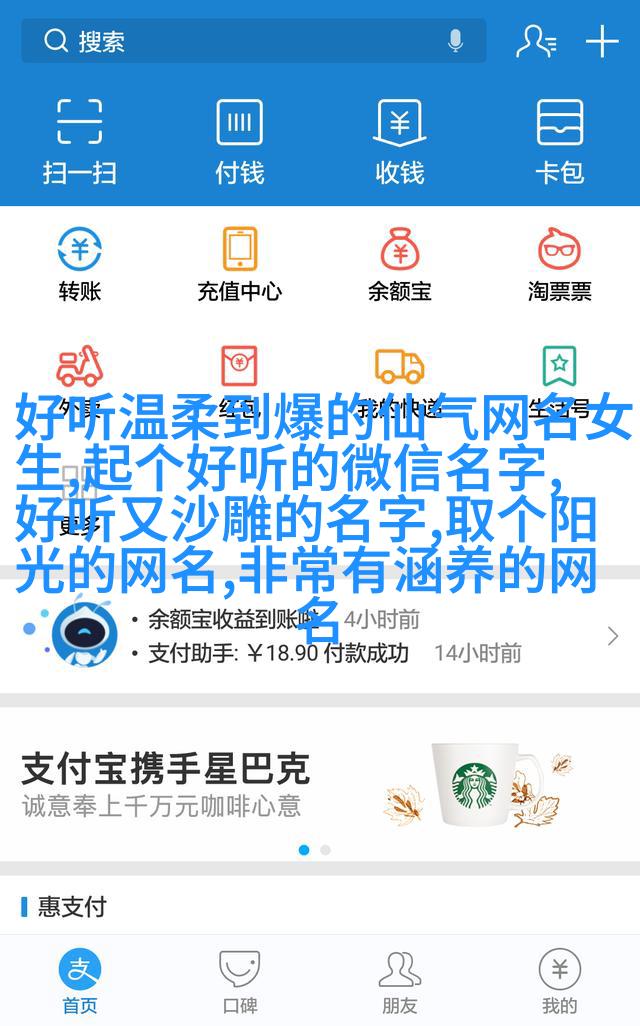Open 付钱 payment code
Image resolution: width=640 pixels, height=1026 pixels.
pos(240,140)
